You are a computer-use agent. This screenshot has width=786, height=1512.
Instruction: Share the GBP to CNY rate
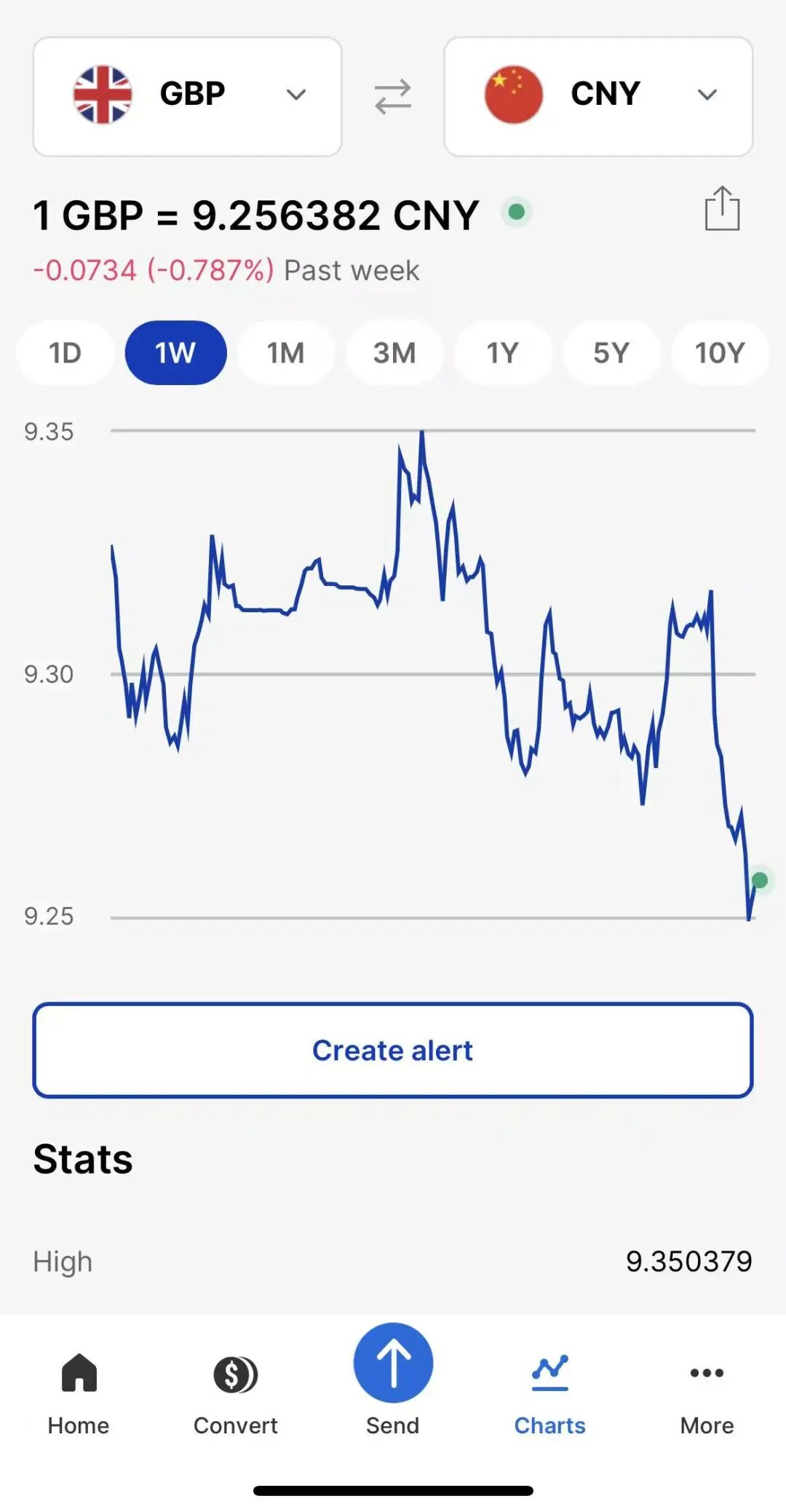[x=722, y=210]
